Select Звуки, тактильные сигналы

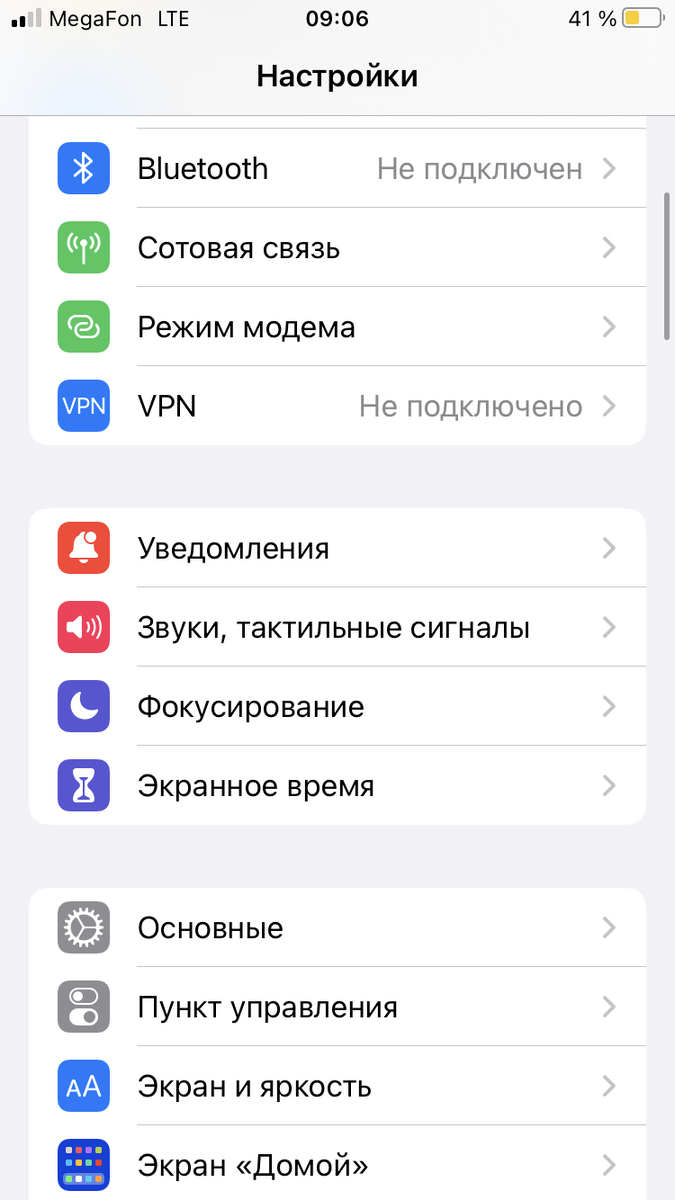[337, 627]
